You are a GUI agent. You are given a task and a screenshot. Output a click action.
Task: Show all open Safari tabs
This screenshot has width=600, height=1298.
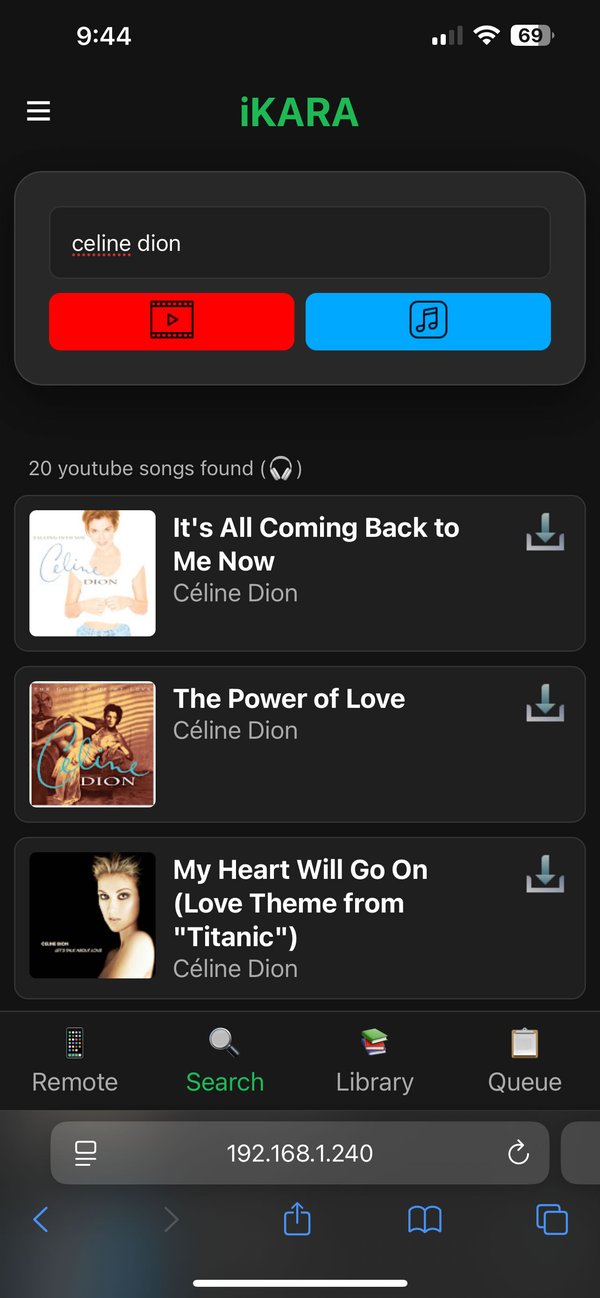pos(552,1219)
